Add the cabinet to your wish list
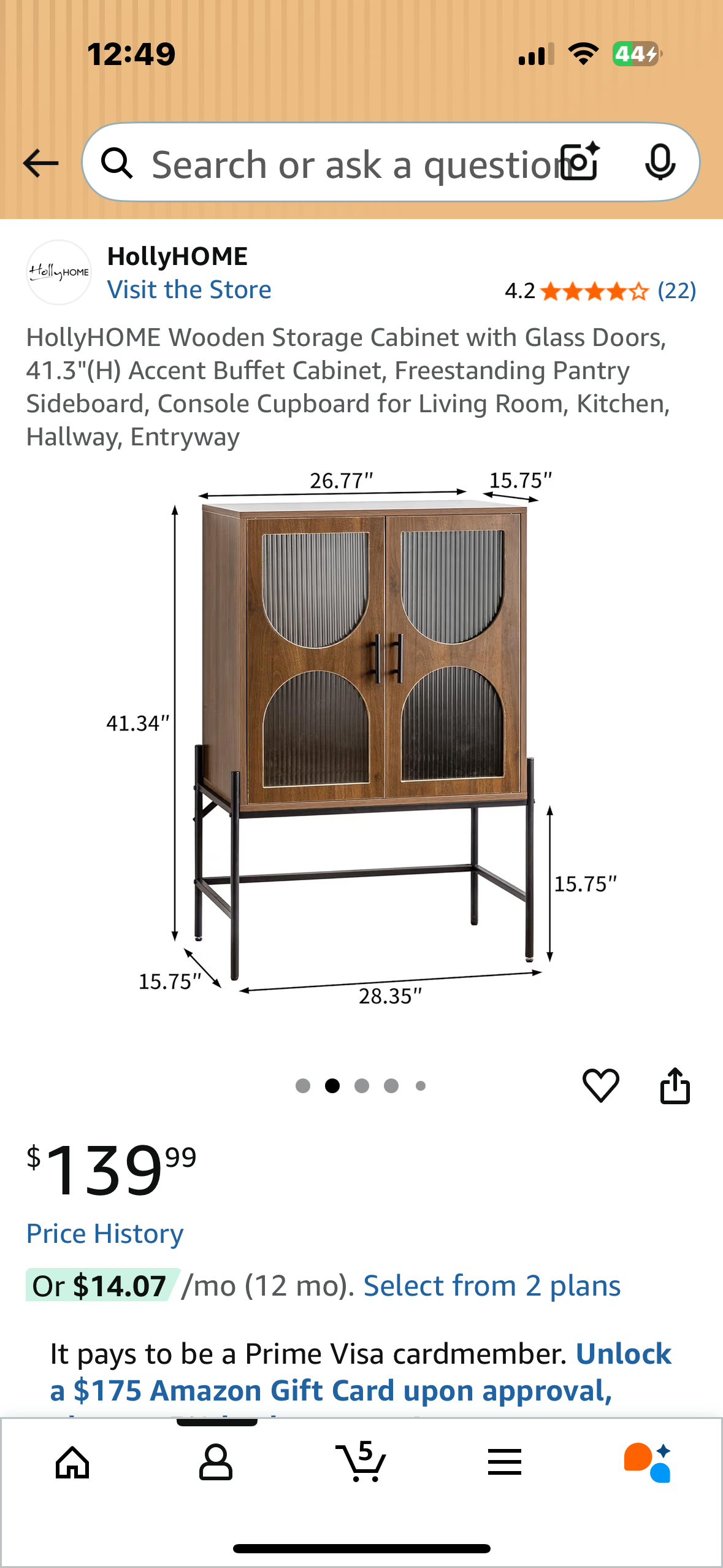 tap(600, 1085)
